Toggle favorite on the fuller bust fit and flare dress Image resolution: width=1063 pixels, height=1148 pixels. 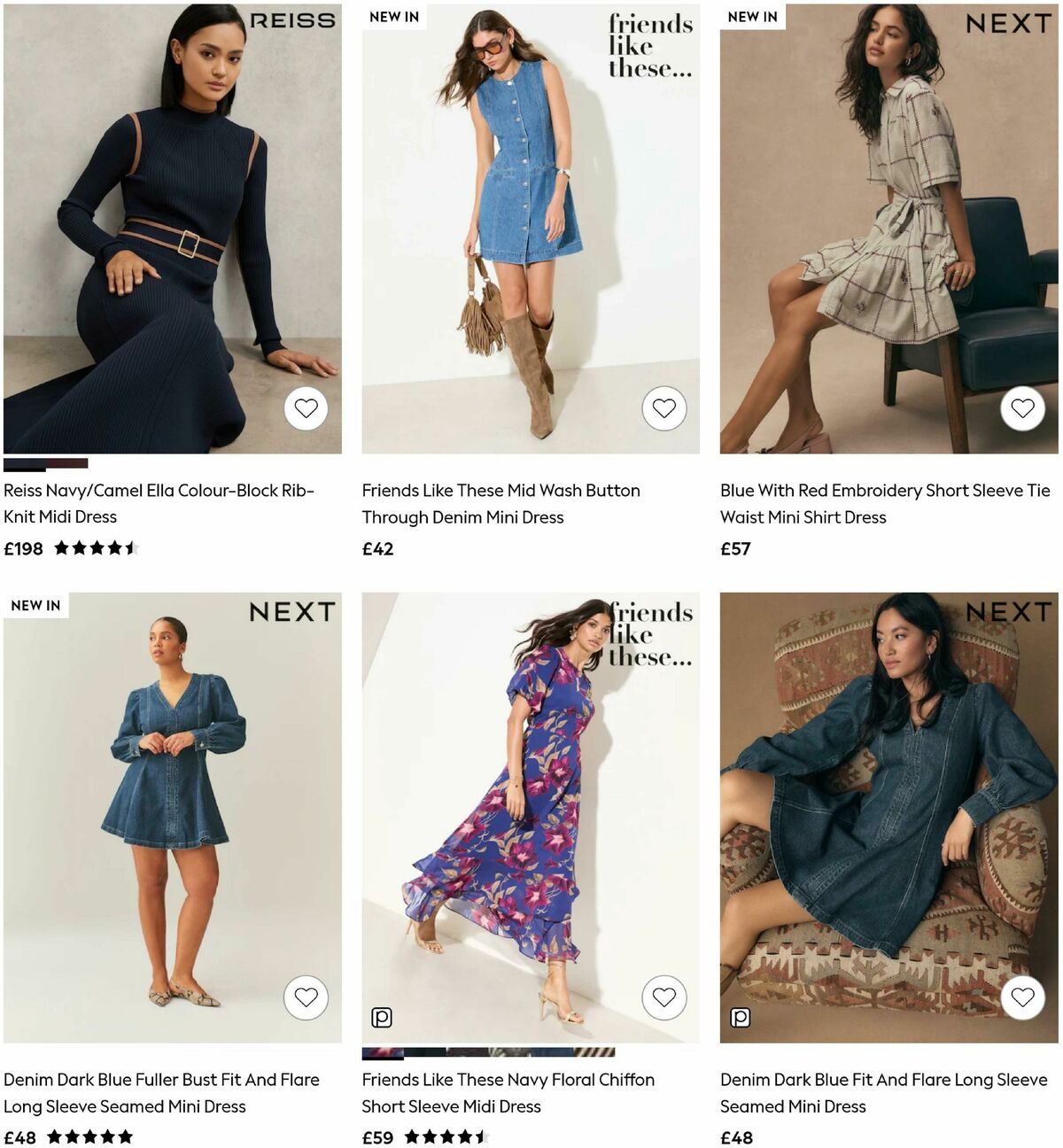[305, 997]
